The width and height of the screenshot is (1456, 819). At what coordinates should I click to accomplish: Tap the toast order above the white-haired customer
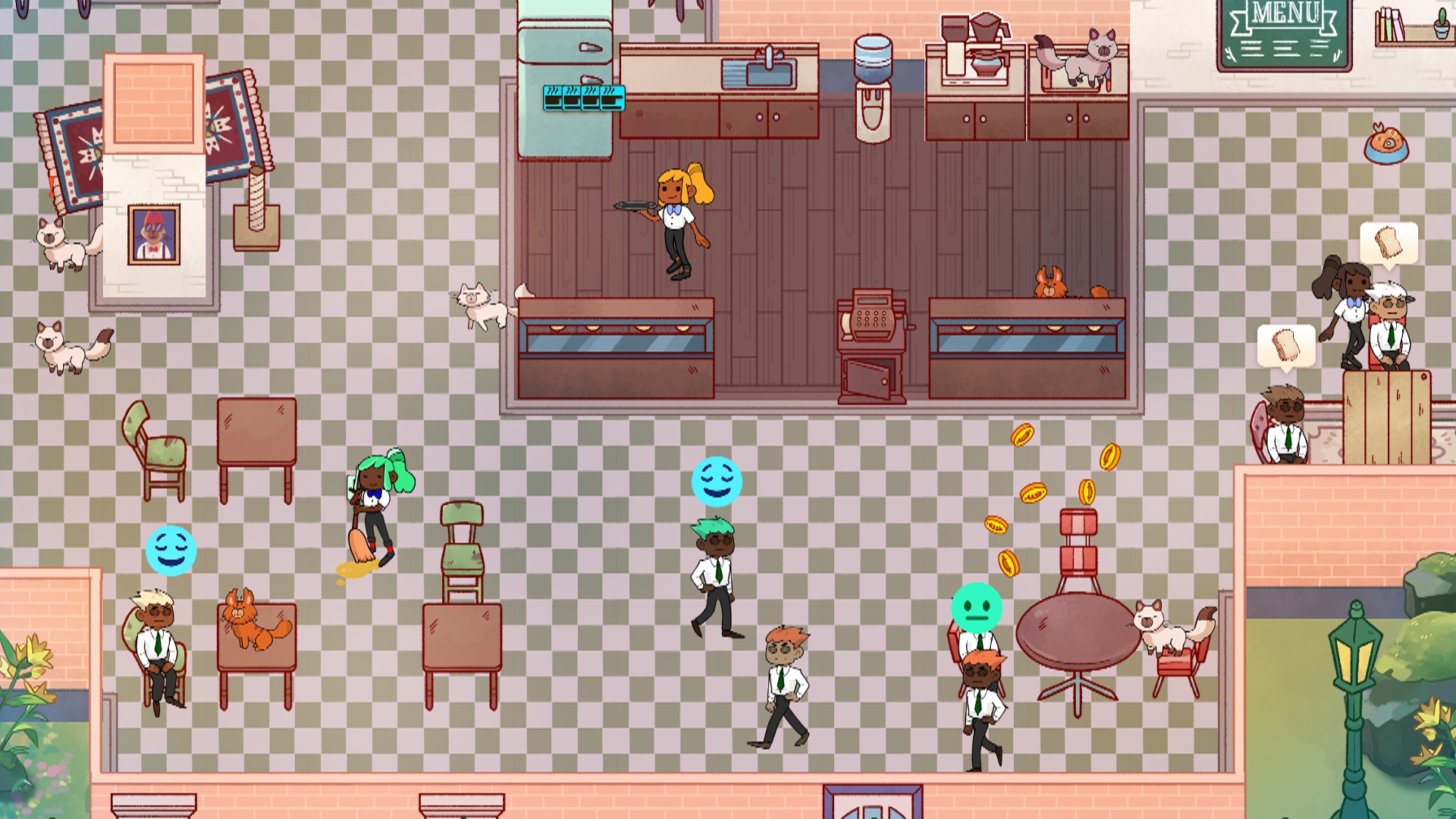point(1389,243)
